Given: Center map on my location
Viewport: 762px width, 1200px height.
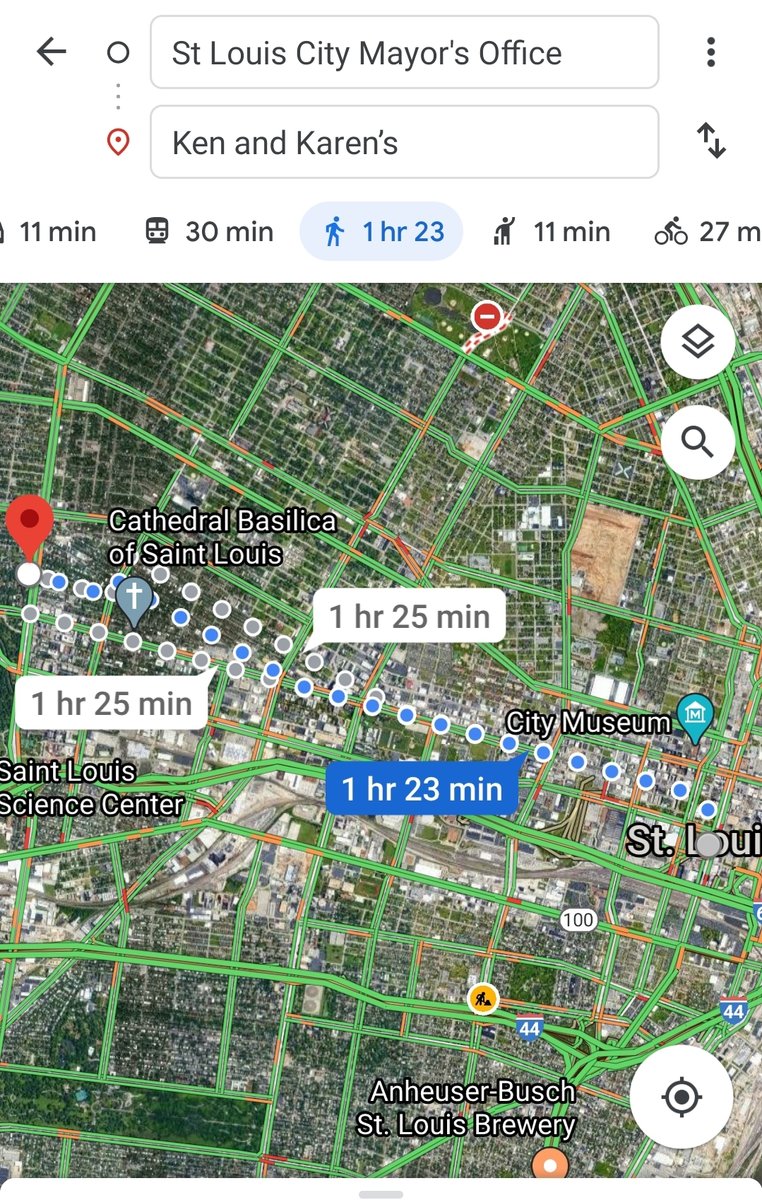Looking at the screenshot, I should tap(681, 1096).
